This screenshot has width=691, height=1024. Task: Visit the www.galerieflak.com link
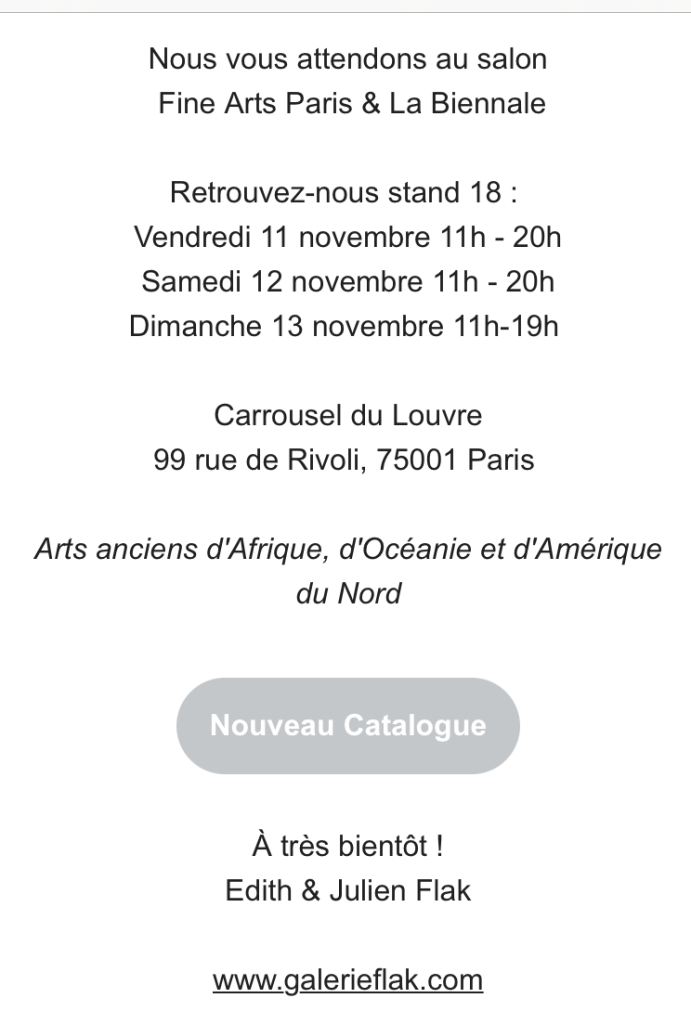coord(347,978)
